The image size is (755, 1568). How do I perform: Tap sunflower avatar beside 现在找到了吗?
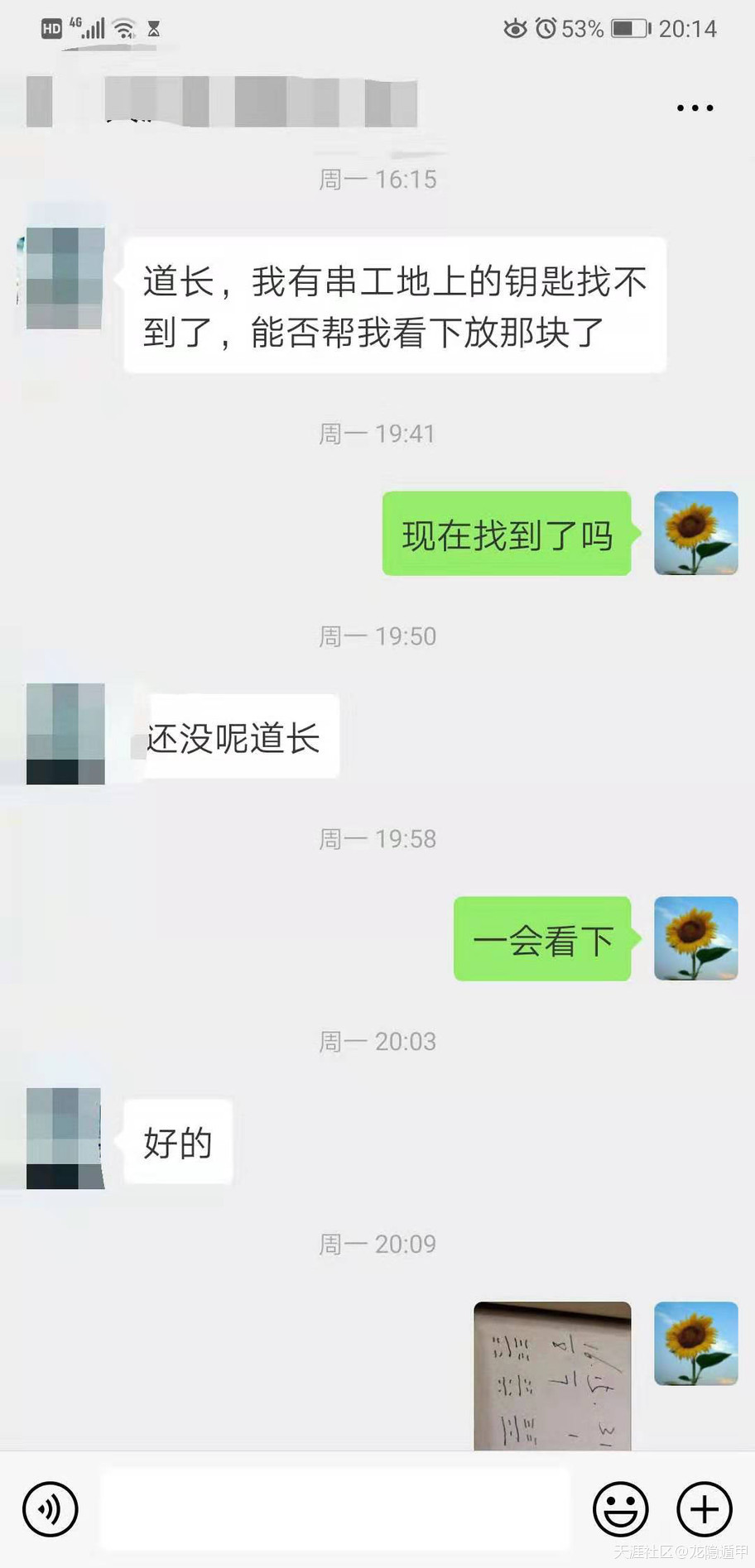coord(695,533)
